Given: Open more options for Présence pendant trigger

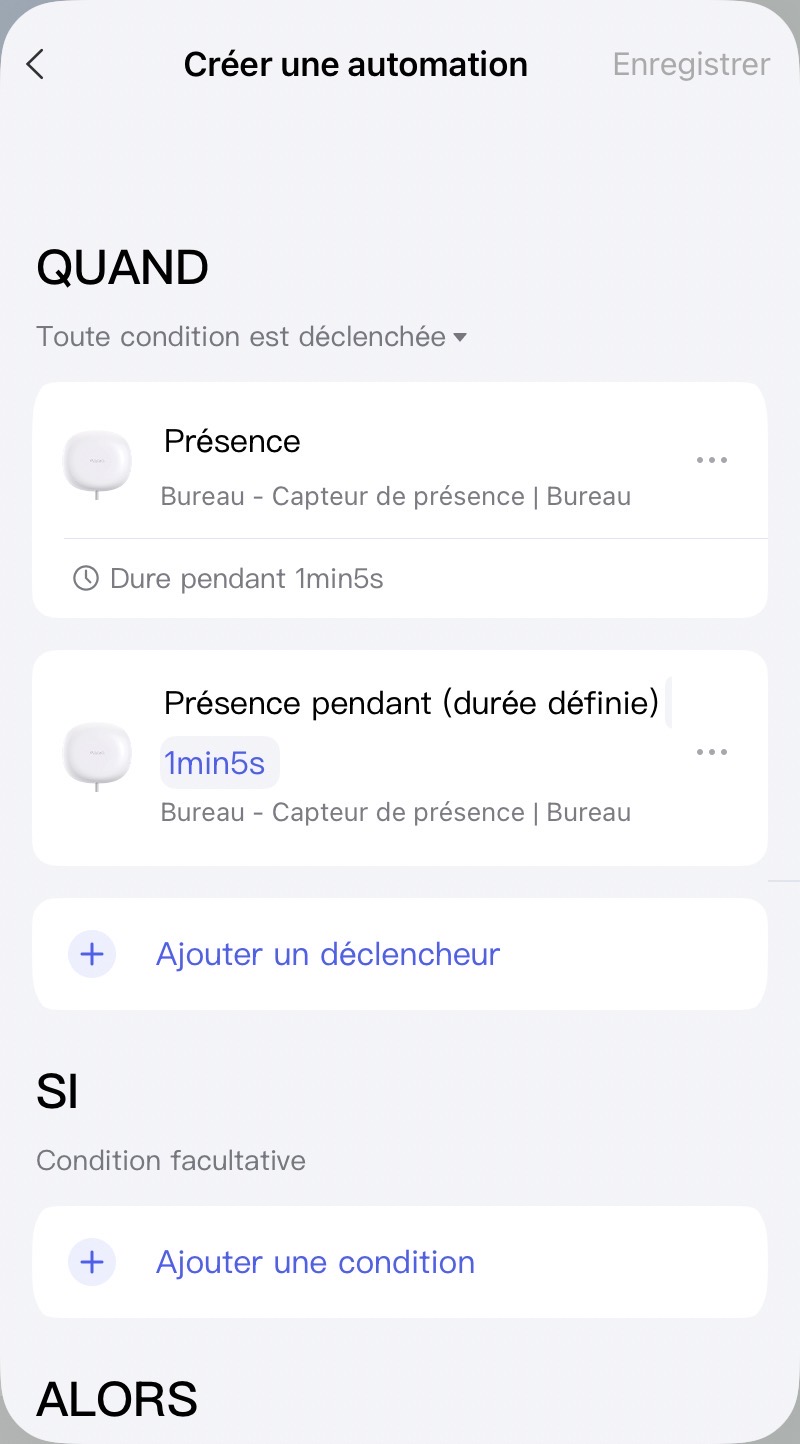Looking at the screenshot, I should pyautogui.click(x=711, y=752).
